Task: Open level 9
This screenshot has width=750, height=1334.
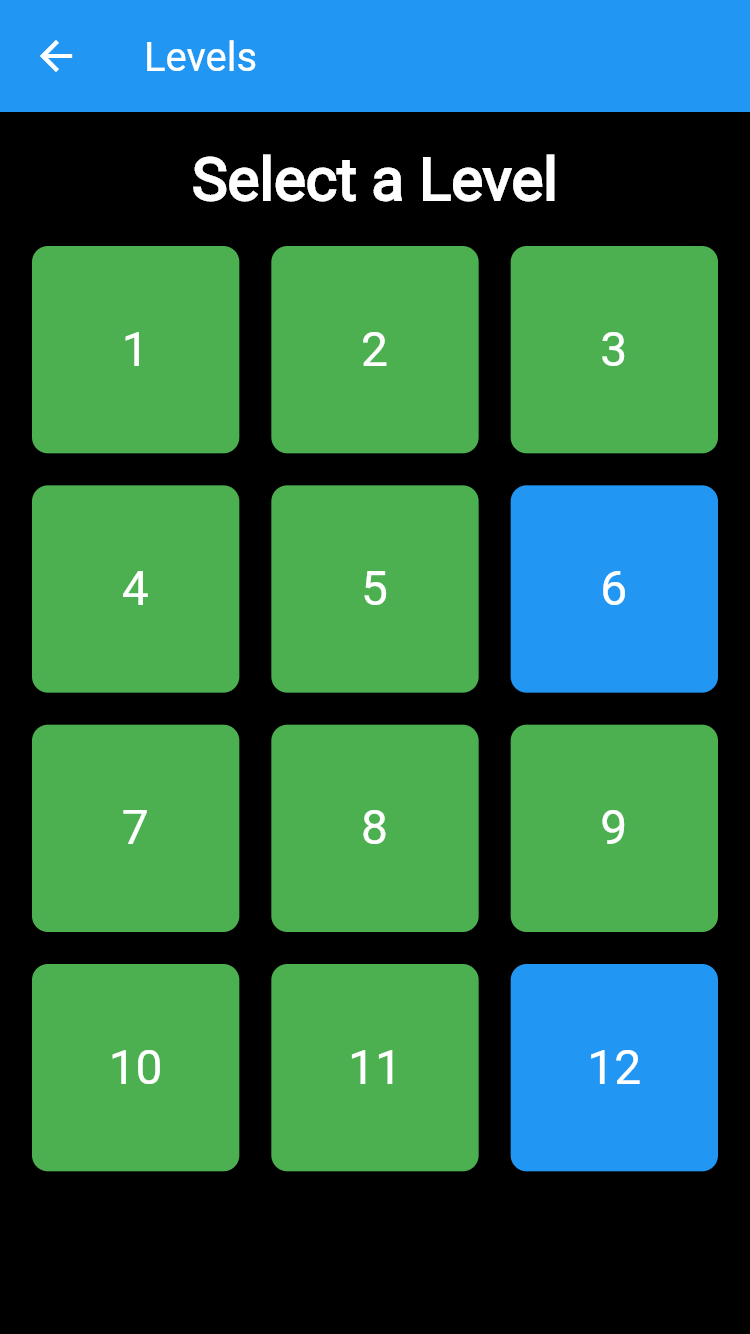Action: point(614,828)
